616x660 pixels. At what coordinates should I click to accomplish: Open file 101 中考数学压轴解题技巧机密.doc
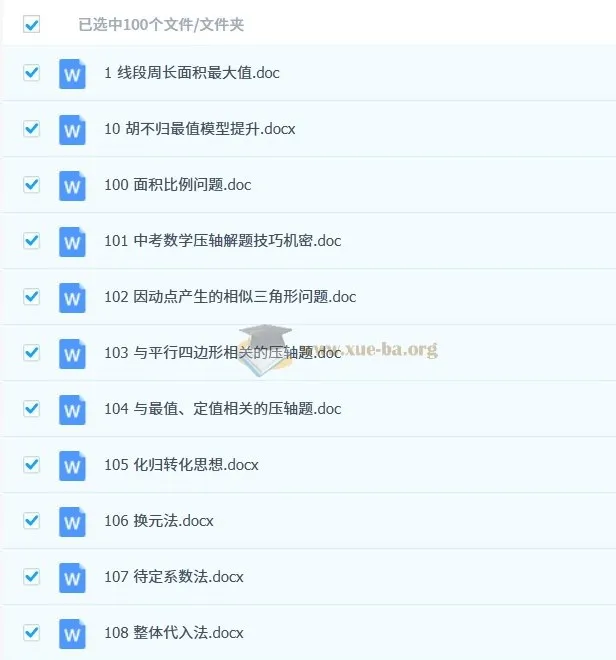coord(222,241)
